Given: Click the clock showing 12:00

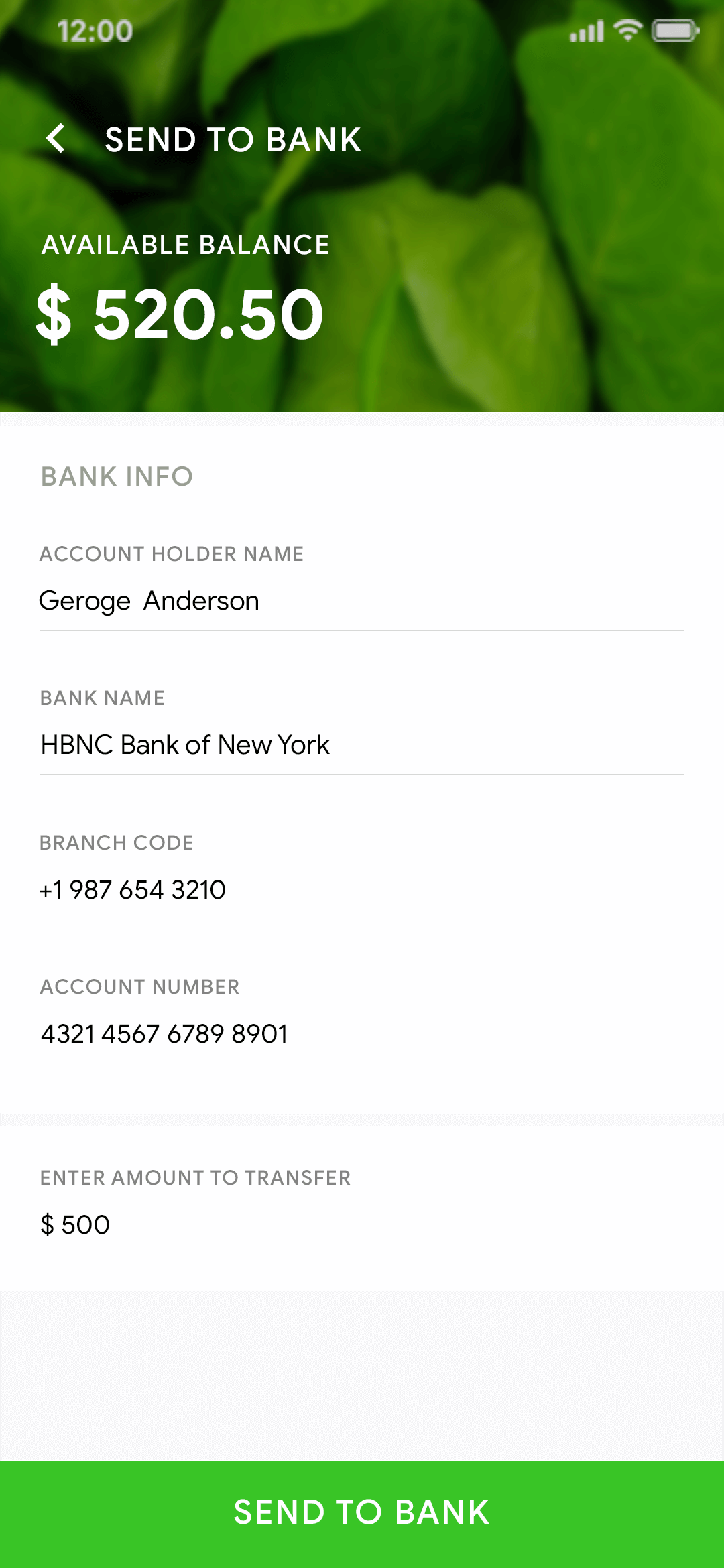Looking at the screenshot, I should (x=94, y=30).
